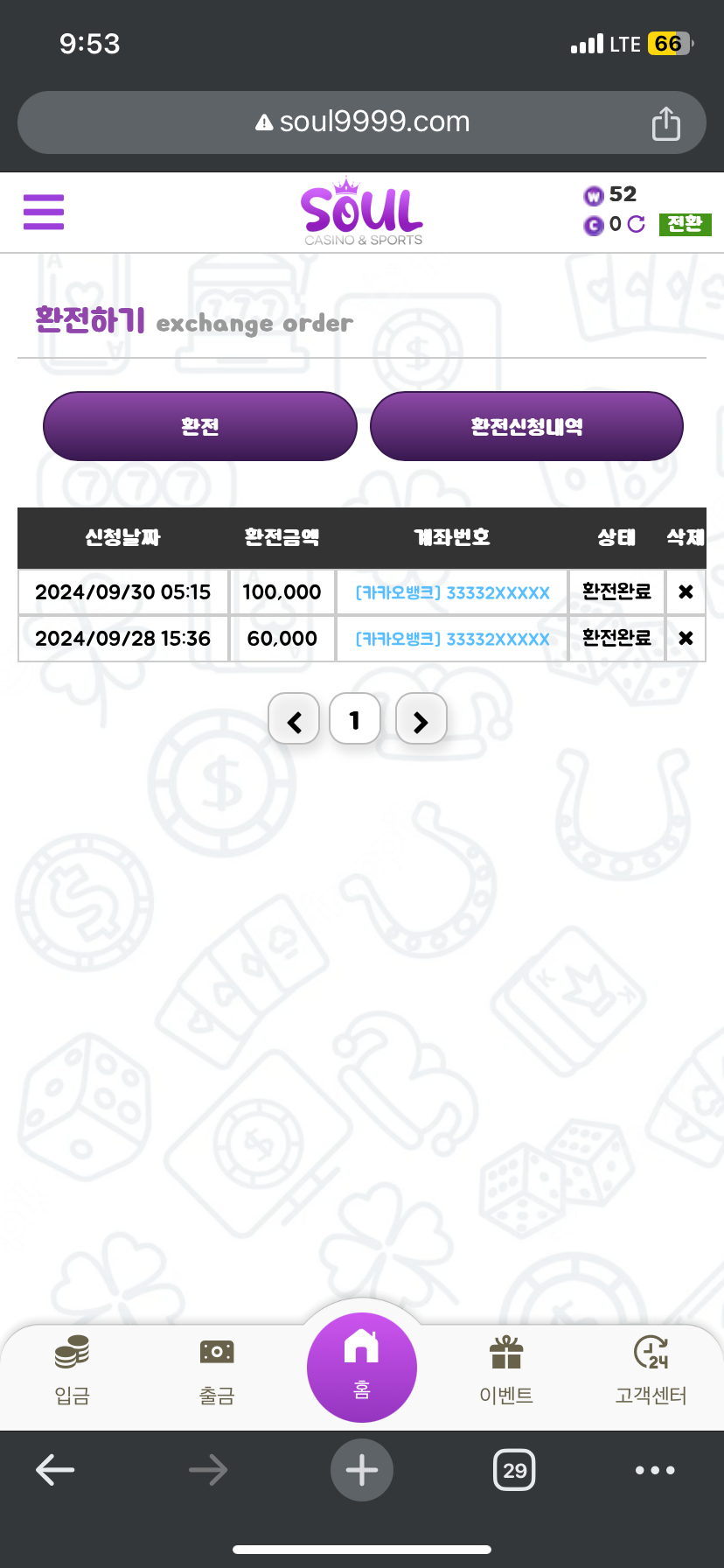Go to the previous page
The height and width of the screenshot is (1568, 724).
[x=295, y=720]
